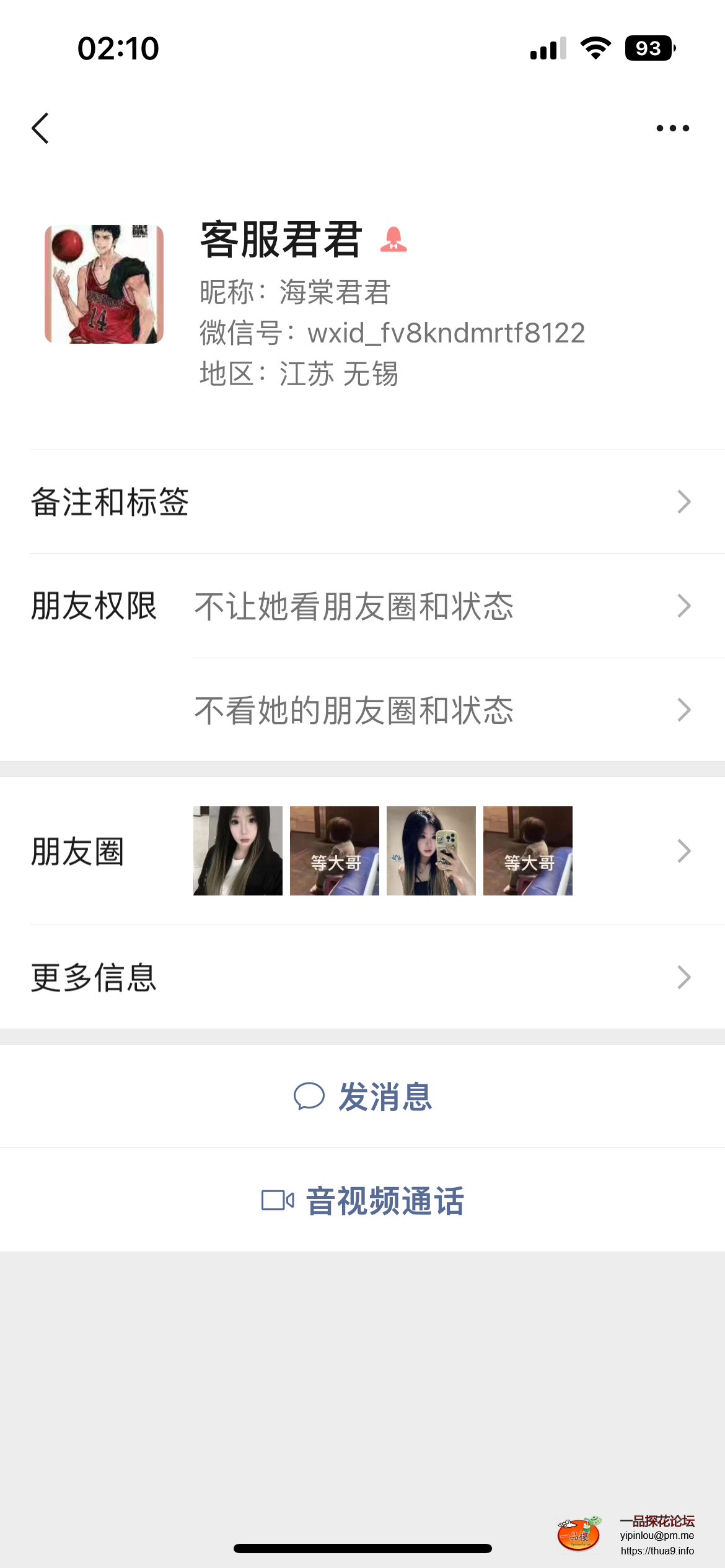The image size is (725, 1568).
Task: Open the three-dot more options menu
Action: pyautogui.click(x=672, y=128)
